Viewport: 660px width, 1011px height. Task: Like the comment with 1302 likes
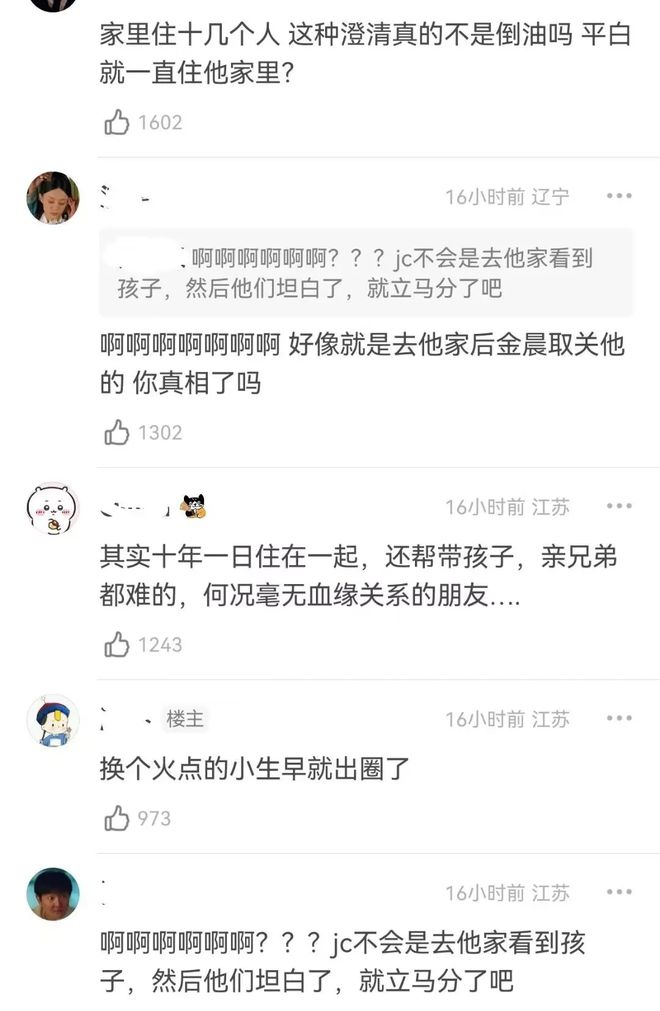(x=118, y=433)
